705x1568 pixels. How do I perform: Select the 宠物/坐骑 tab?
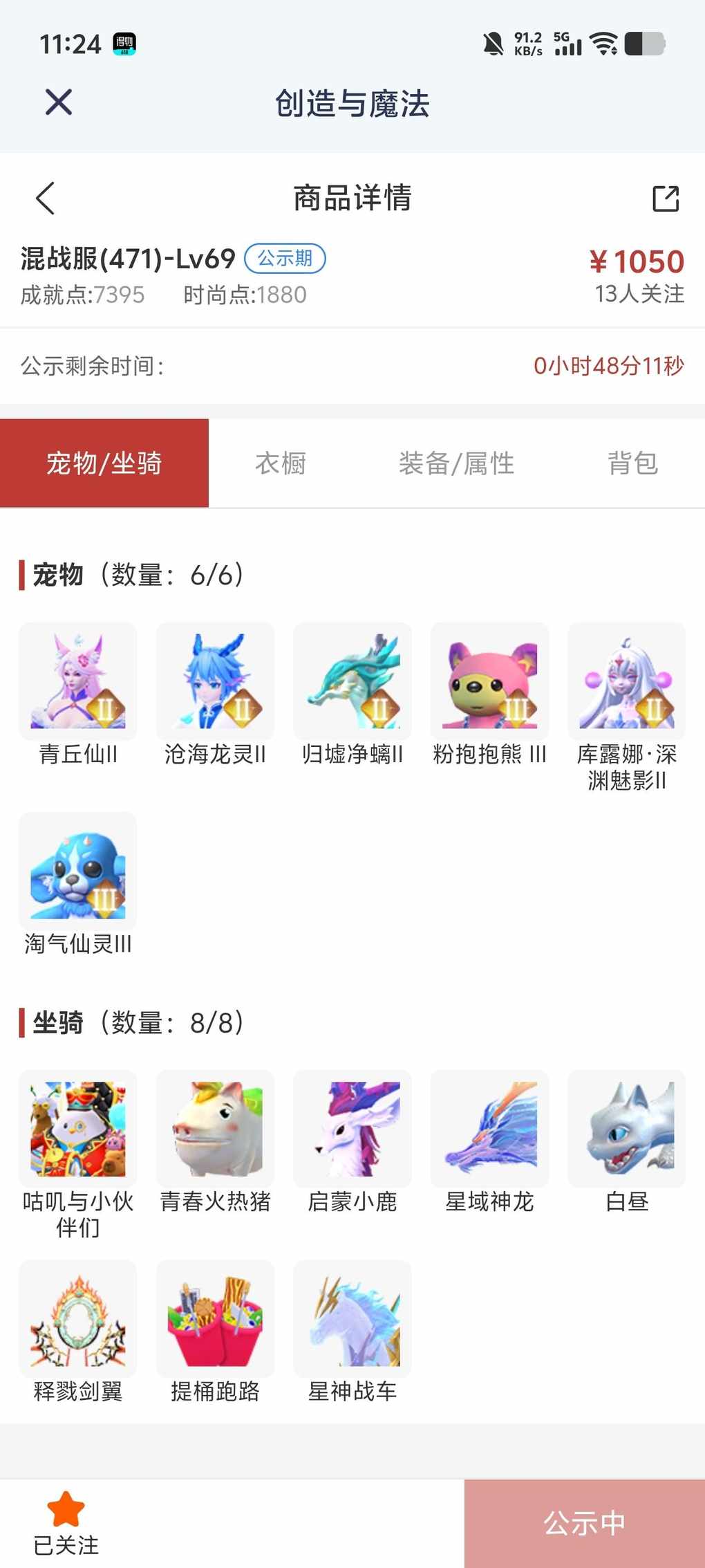[x=104, y=463]
